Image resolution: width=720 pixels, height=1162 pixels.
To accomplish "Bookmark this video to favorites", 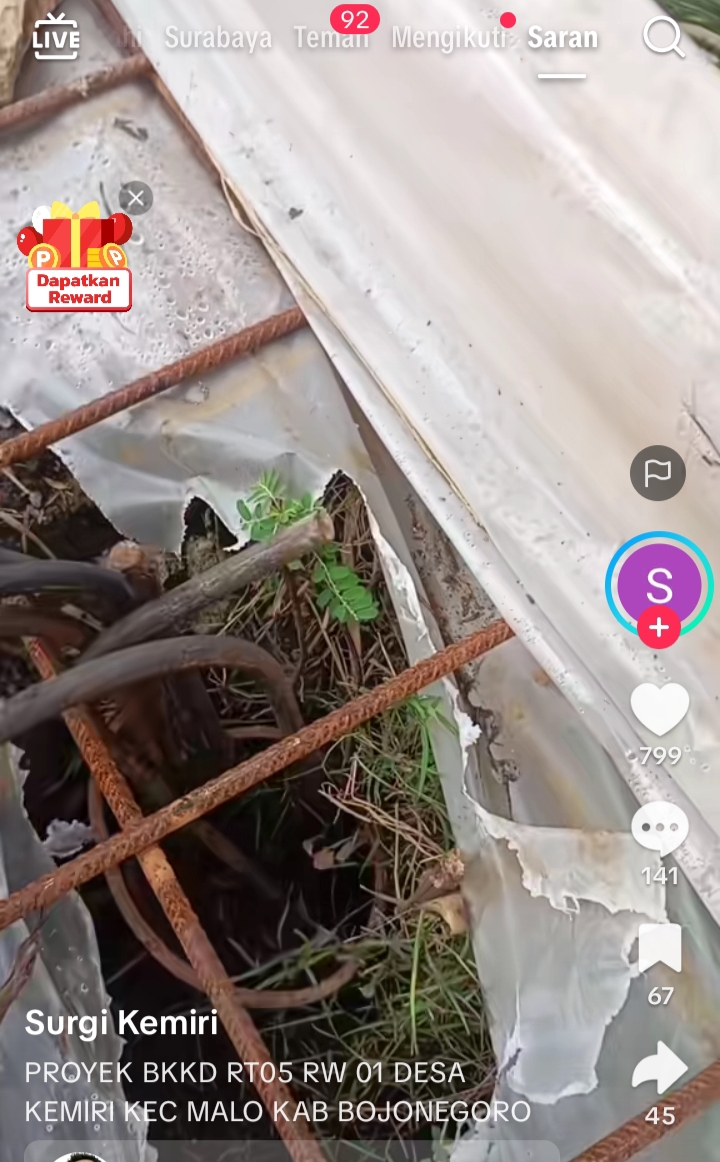I will click(660, 949).
